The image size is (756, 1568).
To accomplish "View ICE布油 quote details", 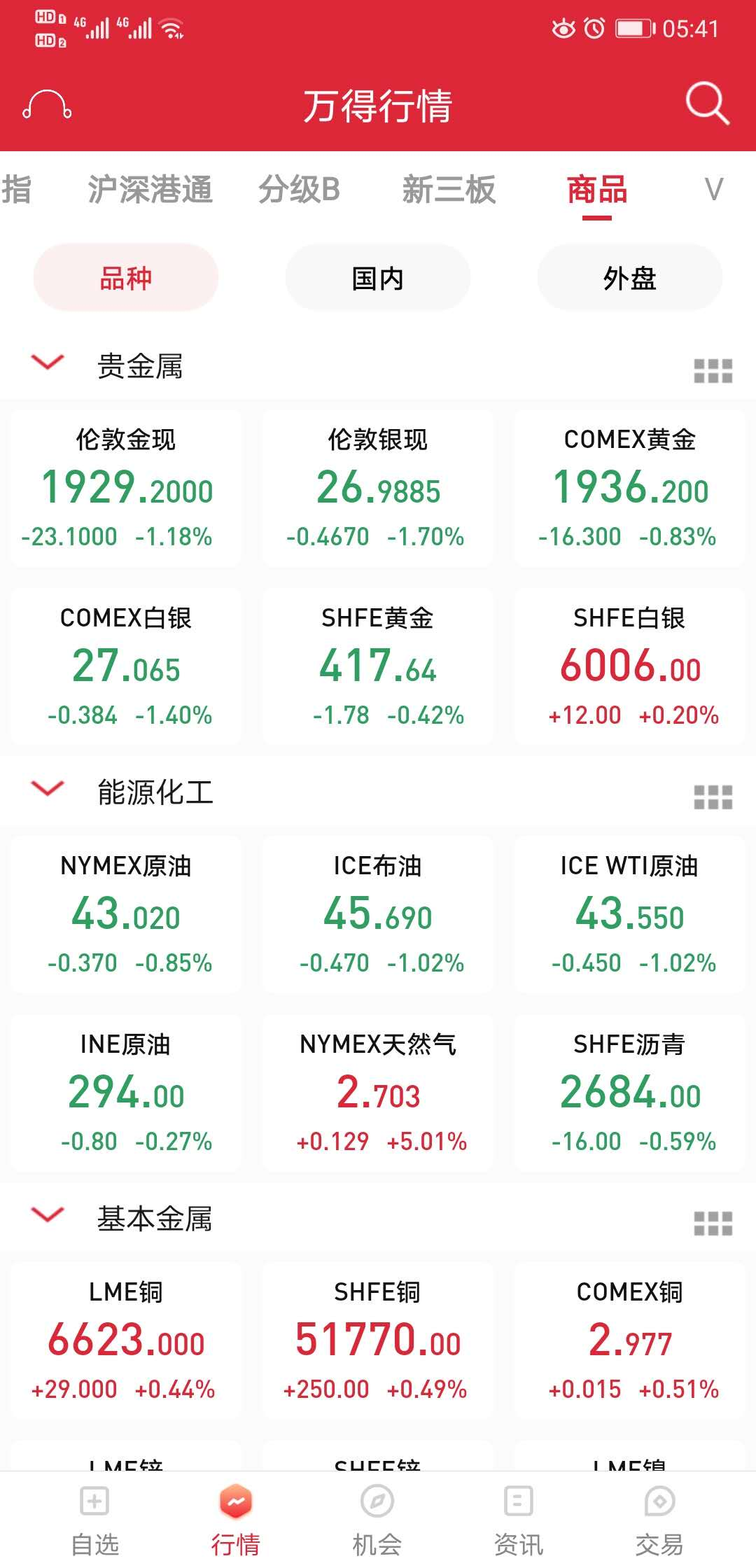I will pos(378,914).
